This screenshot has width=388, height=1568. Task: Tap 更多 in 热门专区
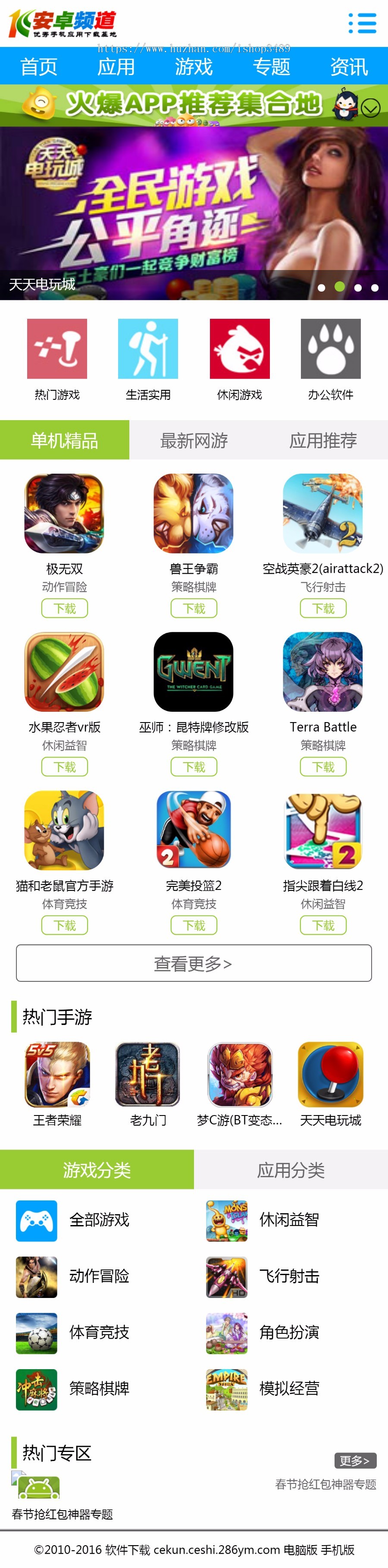354,1460
